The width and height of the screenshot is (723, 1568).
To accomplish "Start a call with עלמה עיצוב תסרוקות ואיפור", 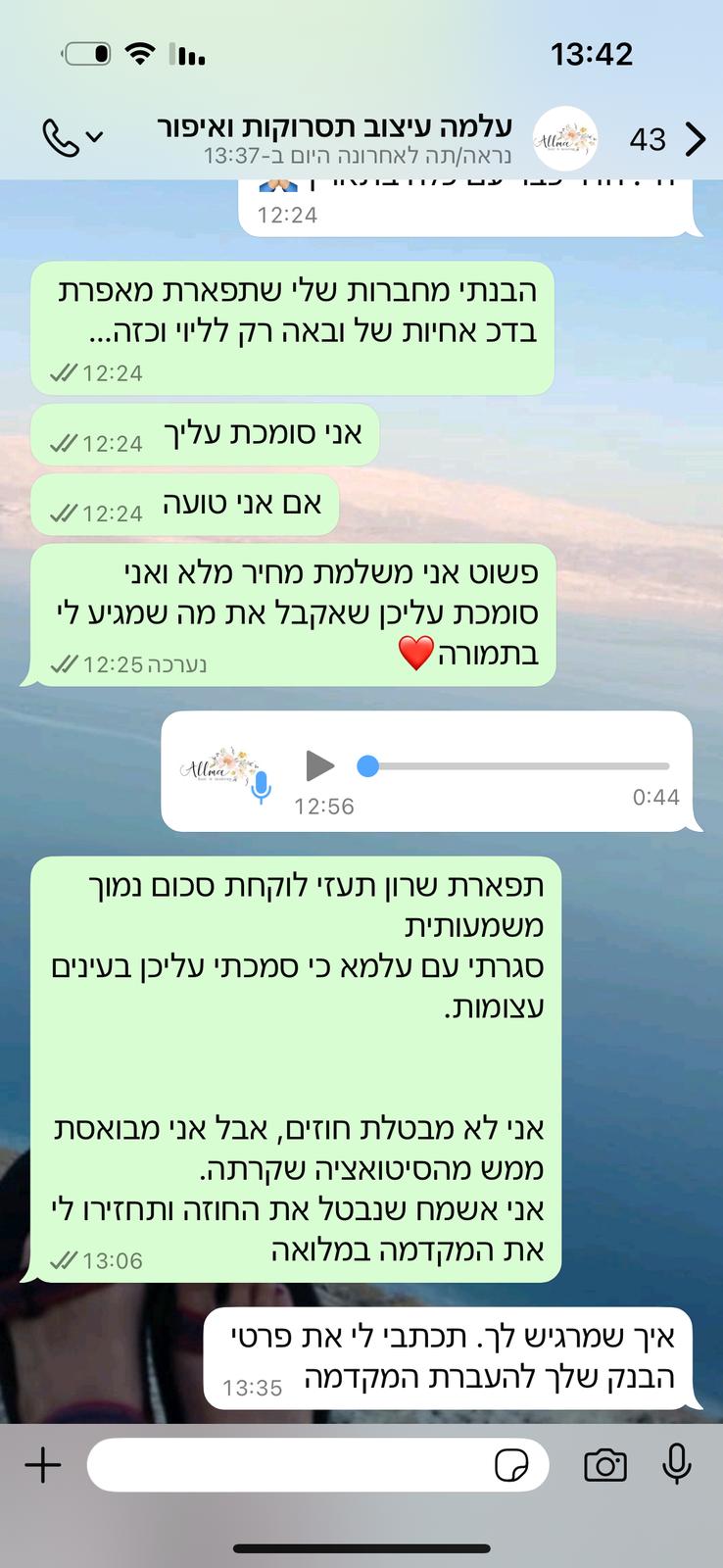I will (x=61, y=138).
